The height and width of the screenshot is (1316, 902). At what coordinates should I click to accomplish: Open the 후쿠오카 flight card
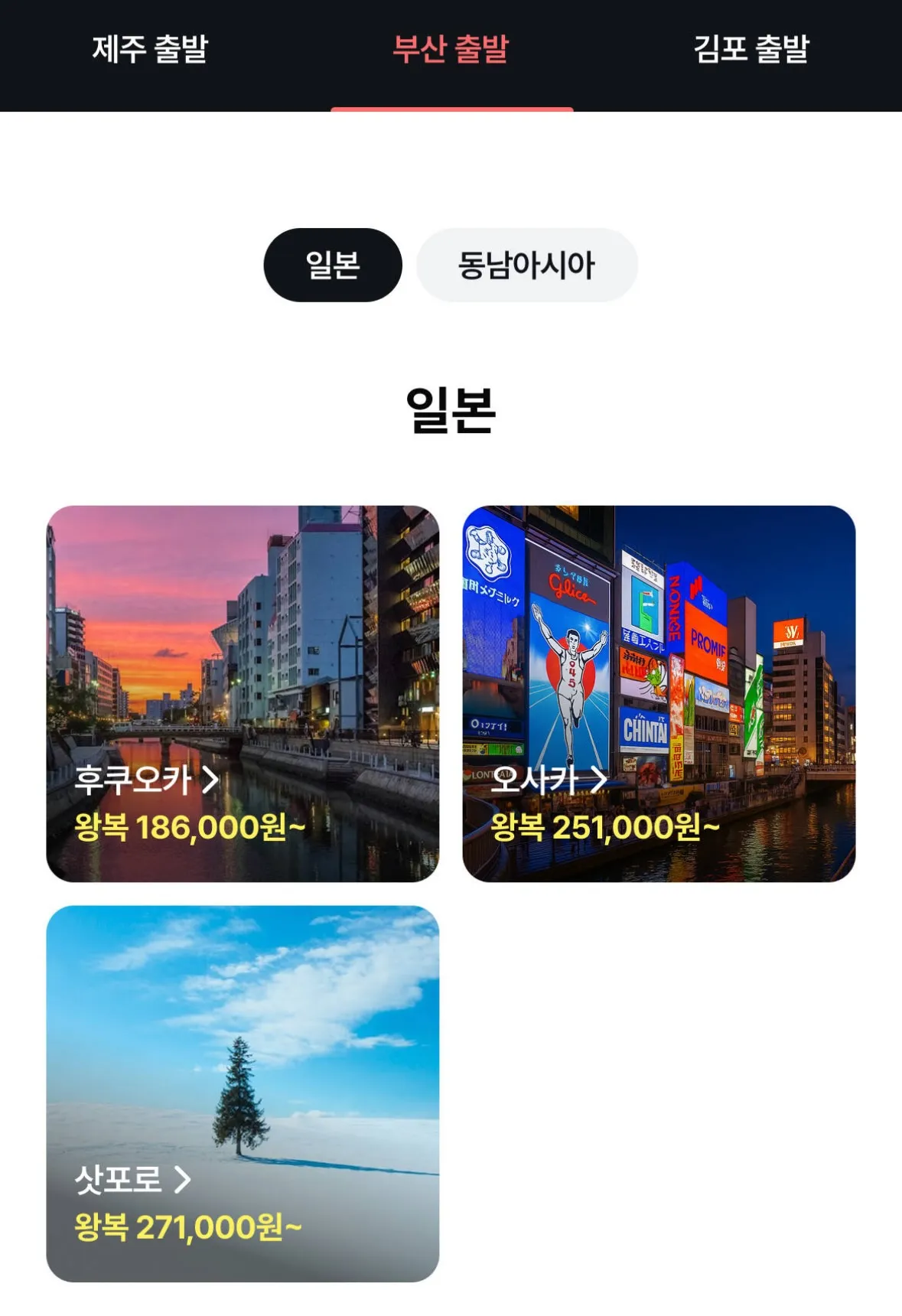click(x=243, y=693)
